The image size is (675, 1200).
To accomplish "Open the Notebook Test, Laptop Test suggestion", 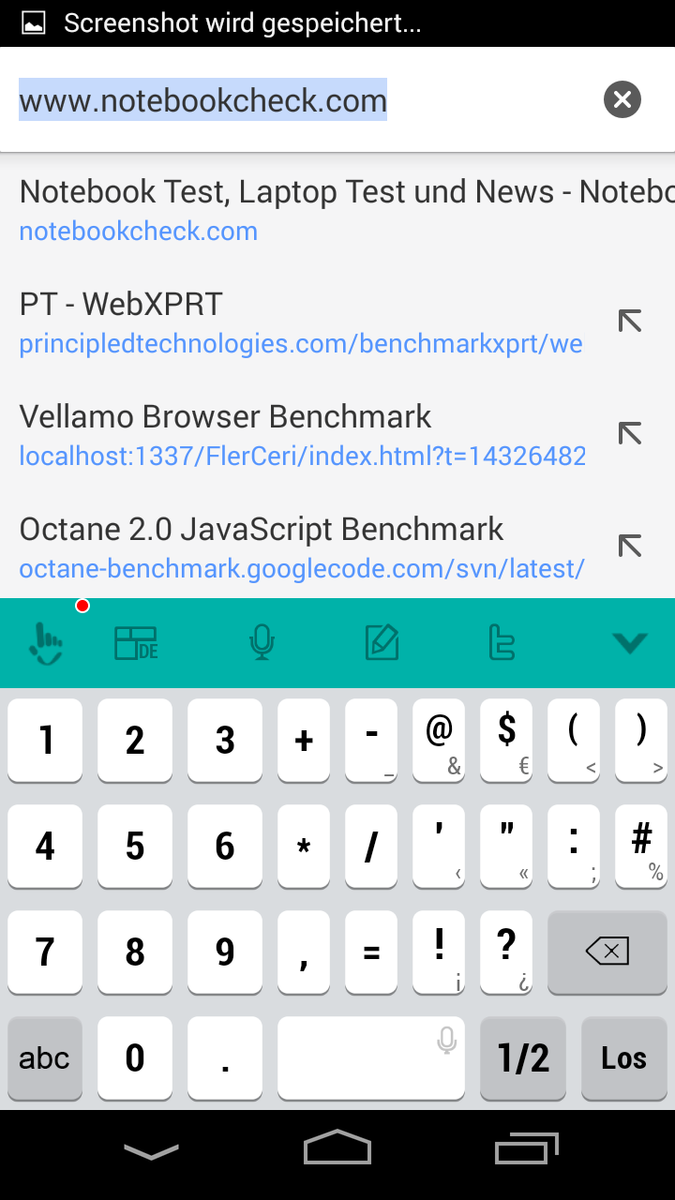I will coord(300,210).
